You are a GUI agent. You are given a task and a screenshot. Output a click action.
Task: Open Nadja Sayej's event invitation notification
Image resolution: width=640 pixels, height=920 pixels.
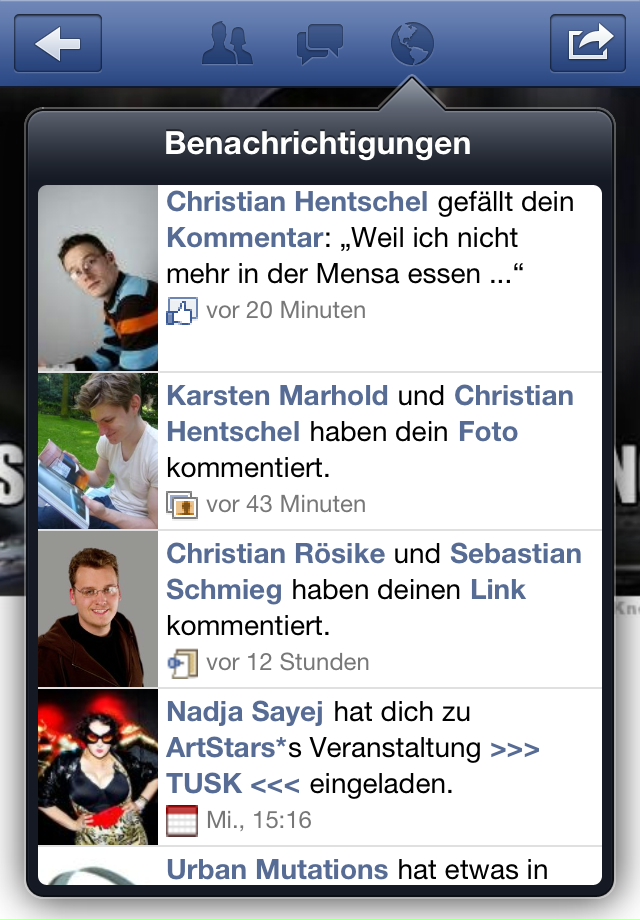coord(380,766)
